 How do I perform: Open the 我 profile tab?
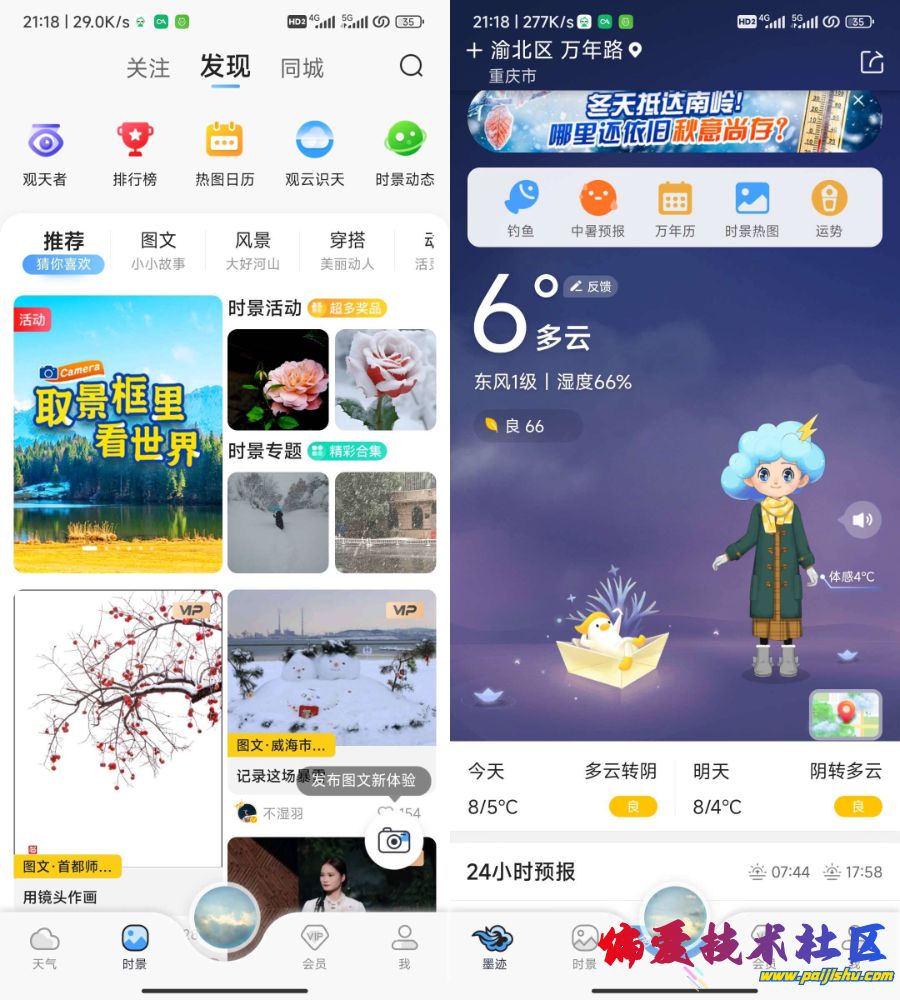coord(404,948)
